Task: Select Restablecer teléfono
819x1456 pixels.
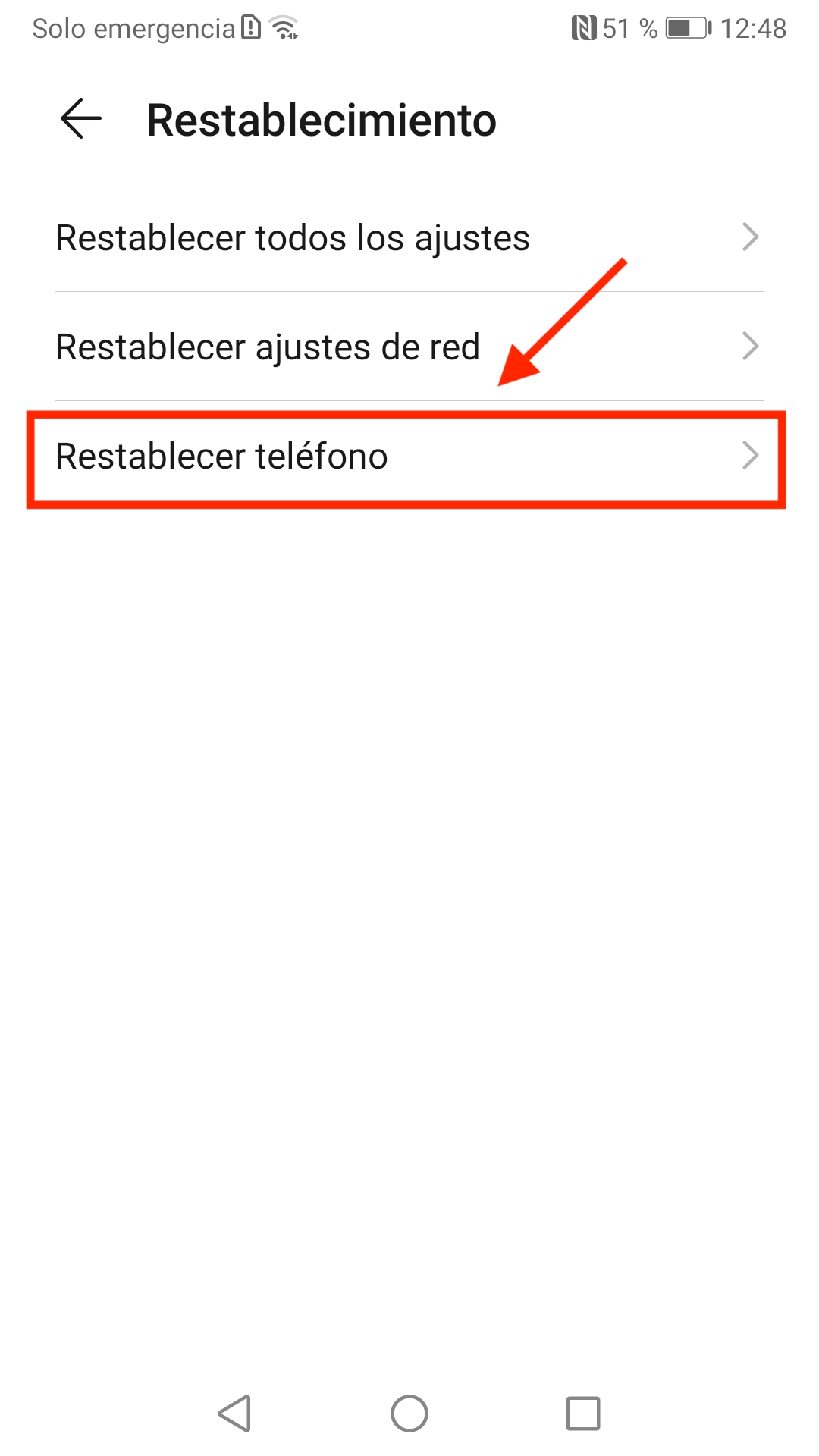Action: tap(409, 457)
